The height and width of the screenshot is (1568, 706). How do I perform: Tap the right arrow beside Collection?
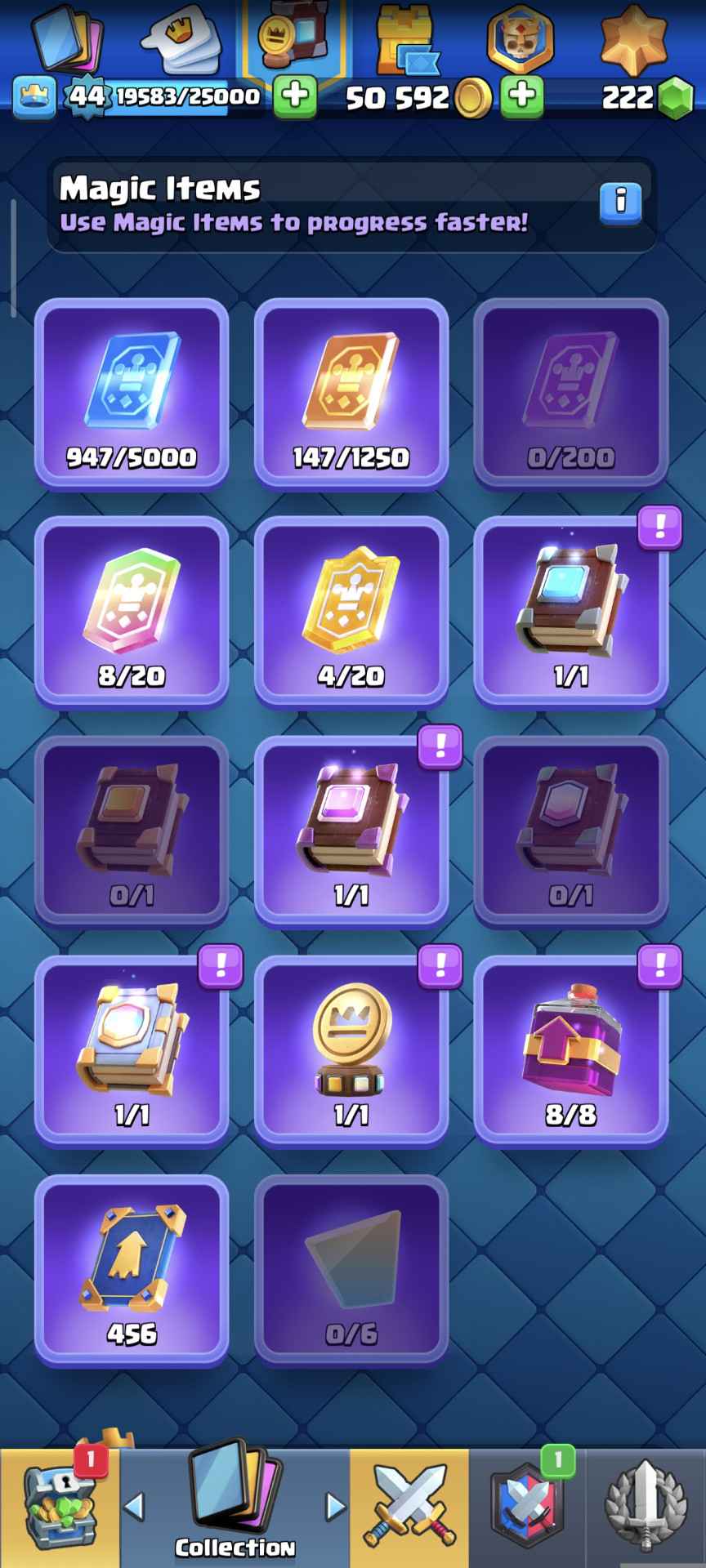(x=335, y=1507)
